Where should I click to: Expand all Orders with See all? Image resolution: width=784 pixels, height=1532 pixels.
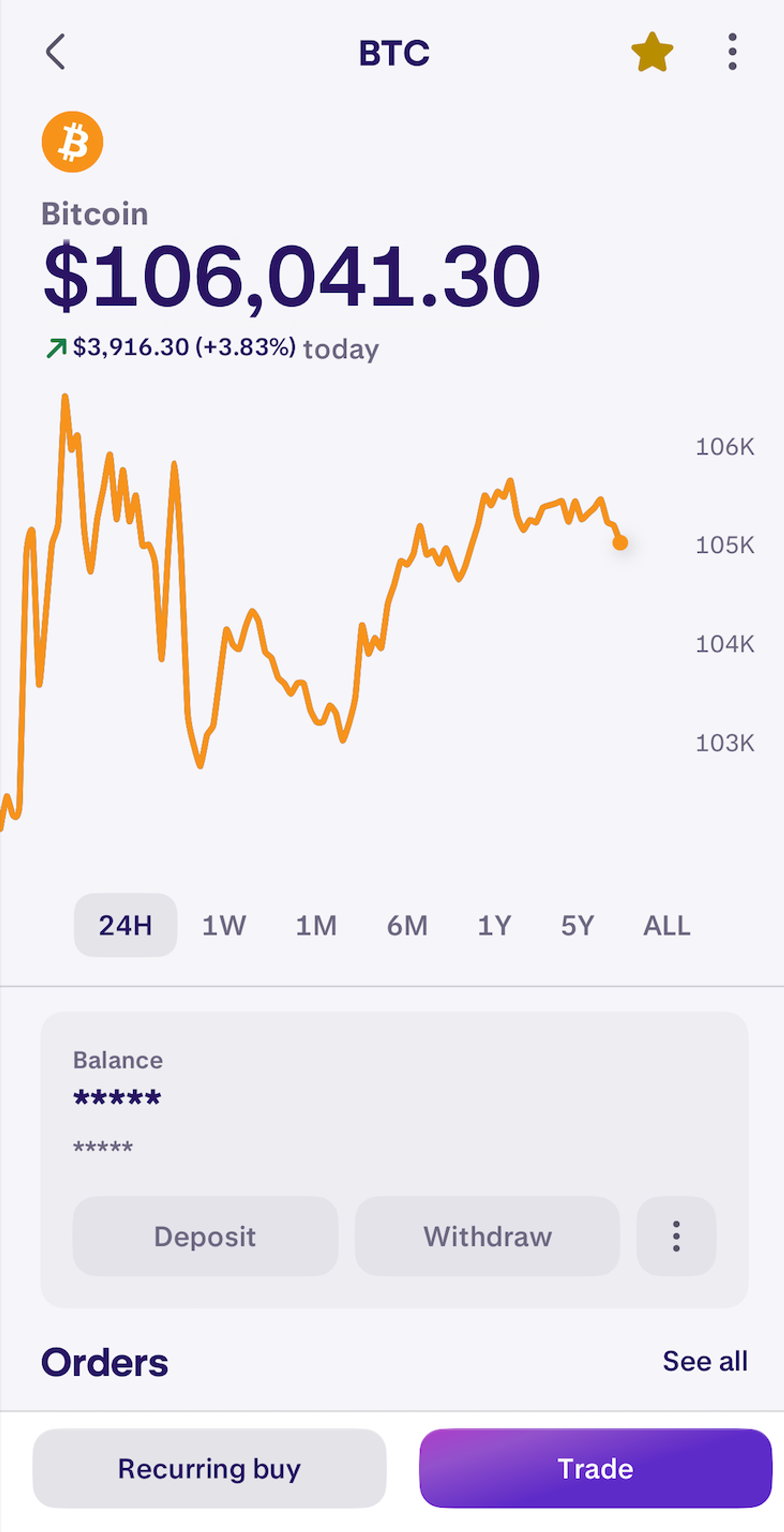[x=705, y=1362]
